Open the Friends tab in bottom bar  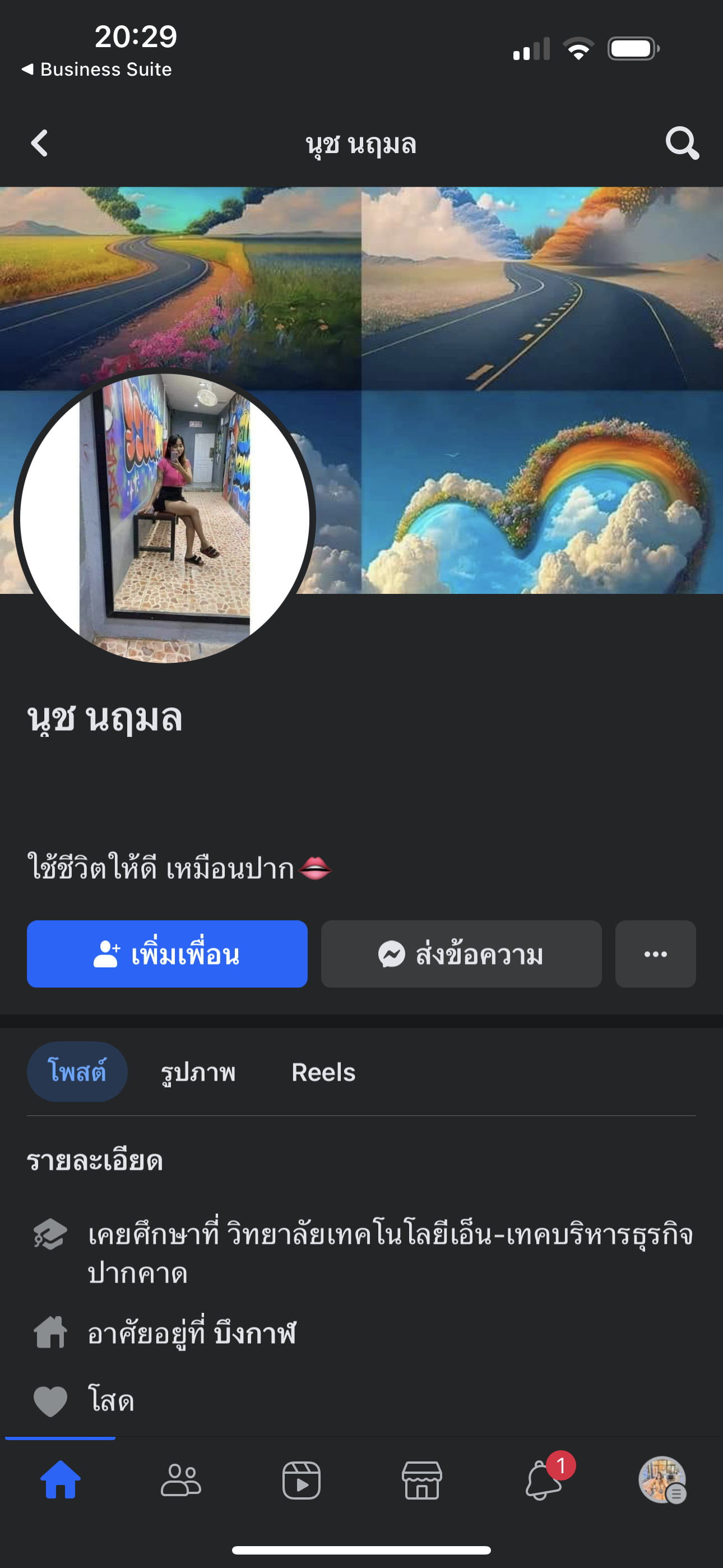coord(180,1480)
